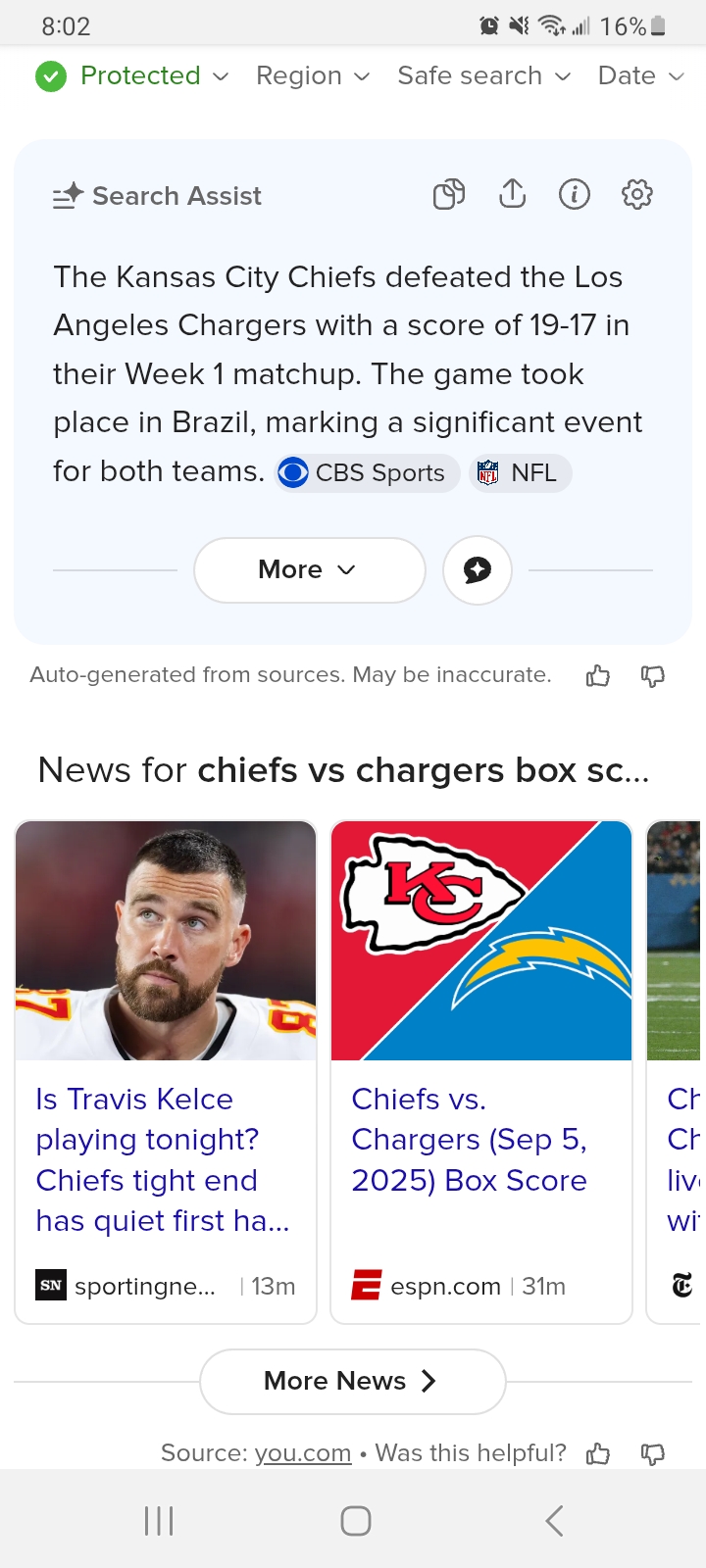Copy the Search Assist answer
This screenshot has width=706, height=1568.
click(449, 195)
